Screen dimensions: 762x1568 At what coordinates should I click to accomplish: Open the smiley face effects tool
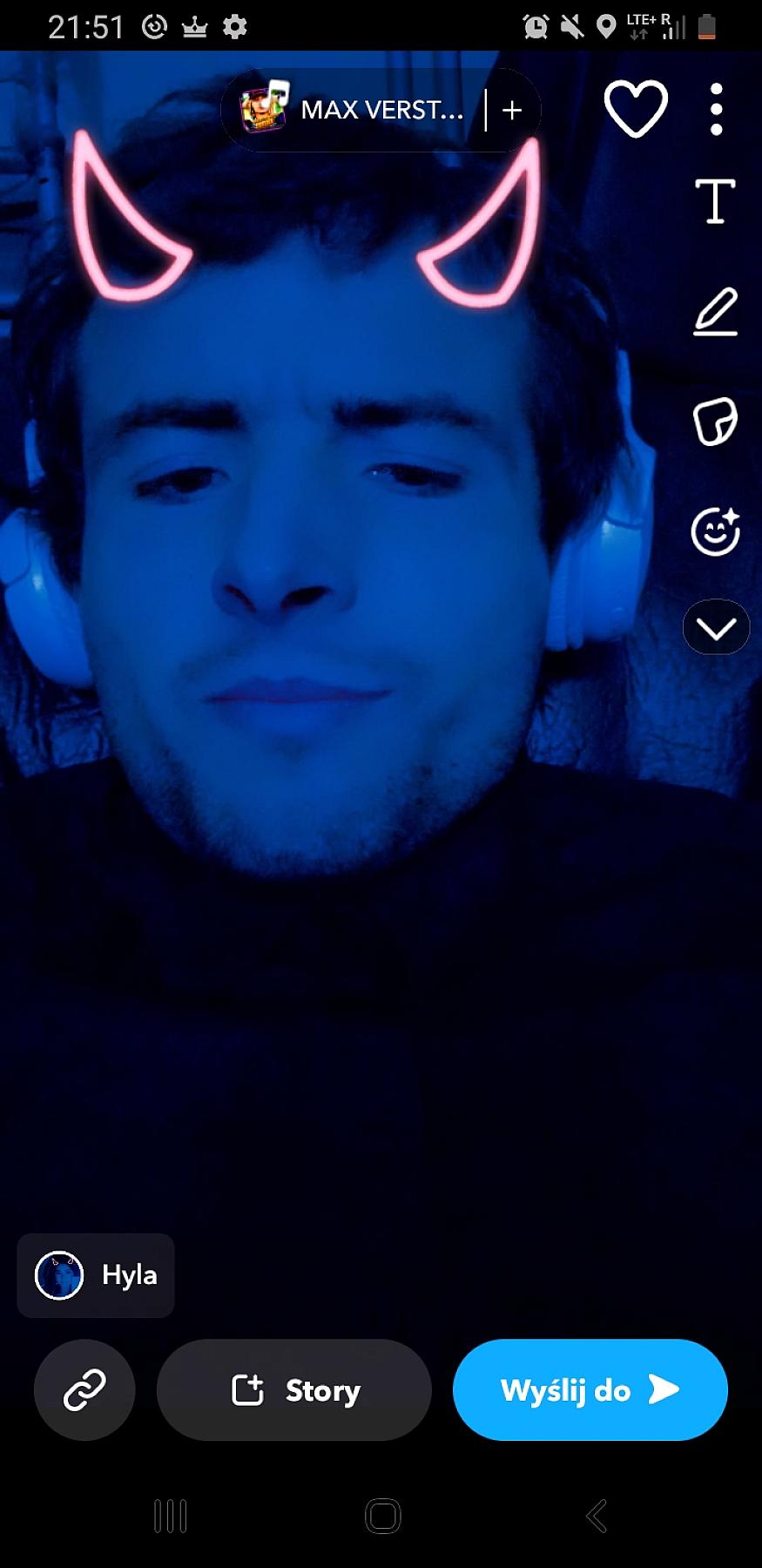715,531
